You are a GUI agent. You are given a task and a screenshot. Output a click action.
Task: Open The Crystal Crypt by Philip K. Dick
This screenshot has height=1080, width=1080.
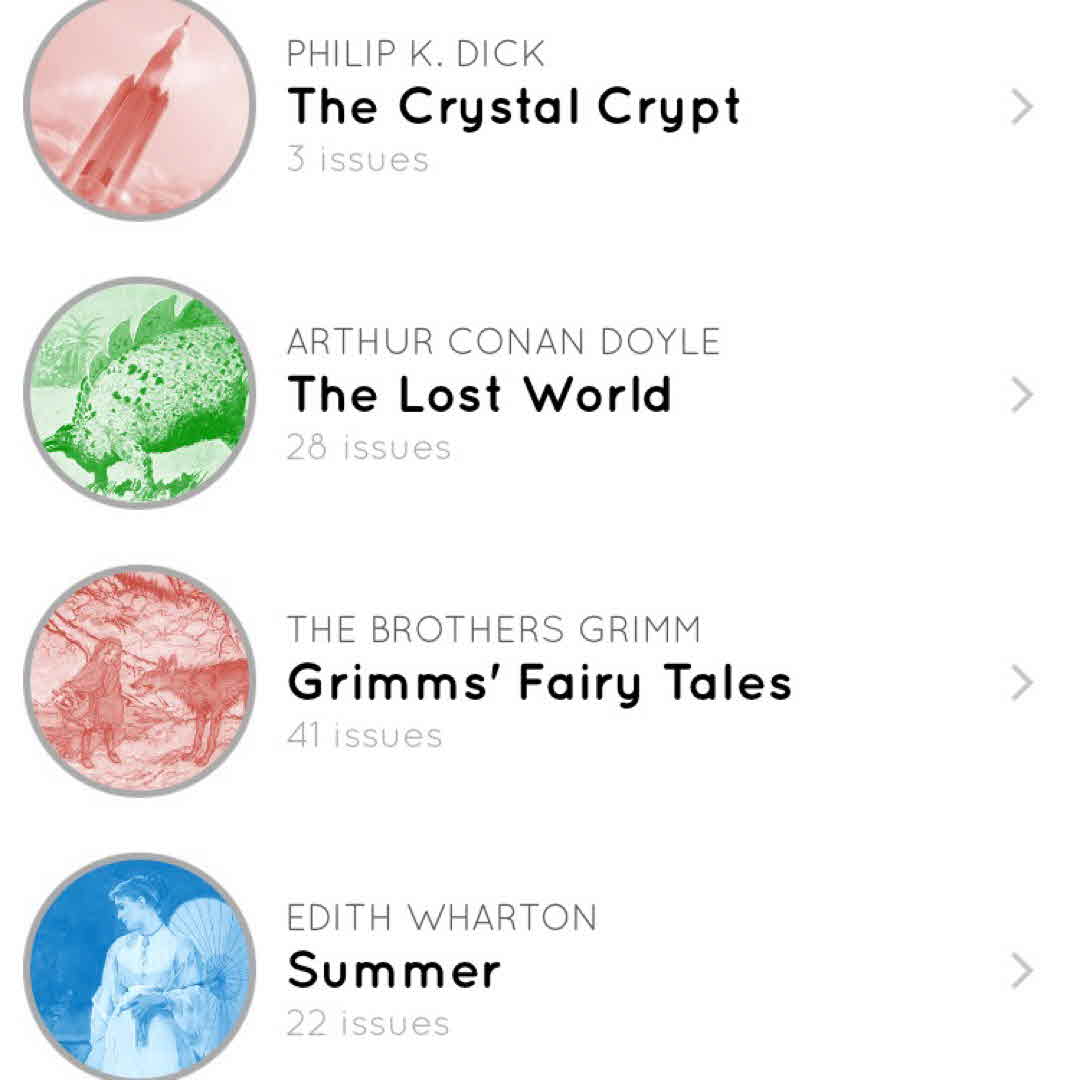pos(513,107)
